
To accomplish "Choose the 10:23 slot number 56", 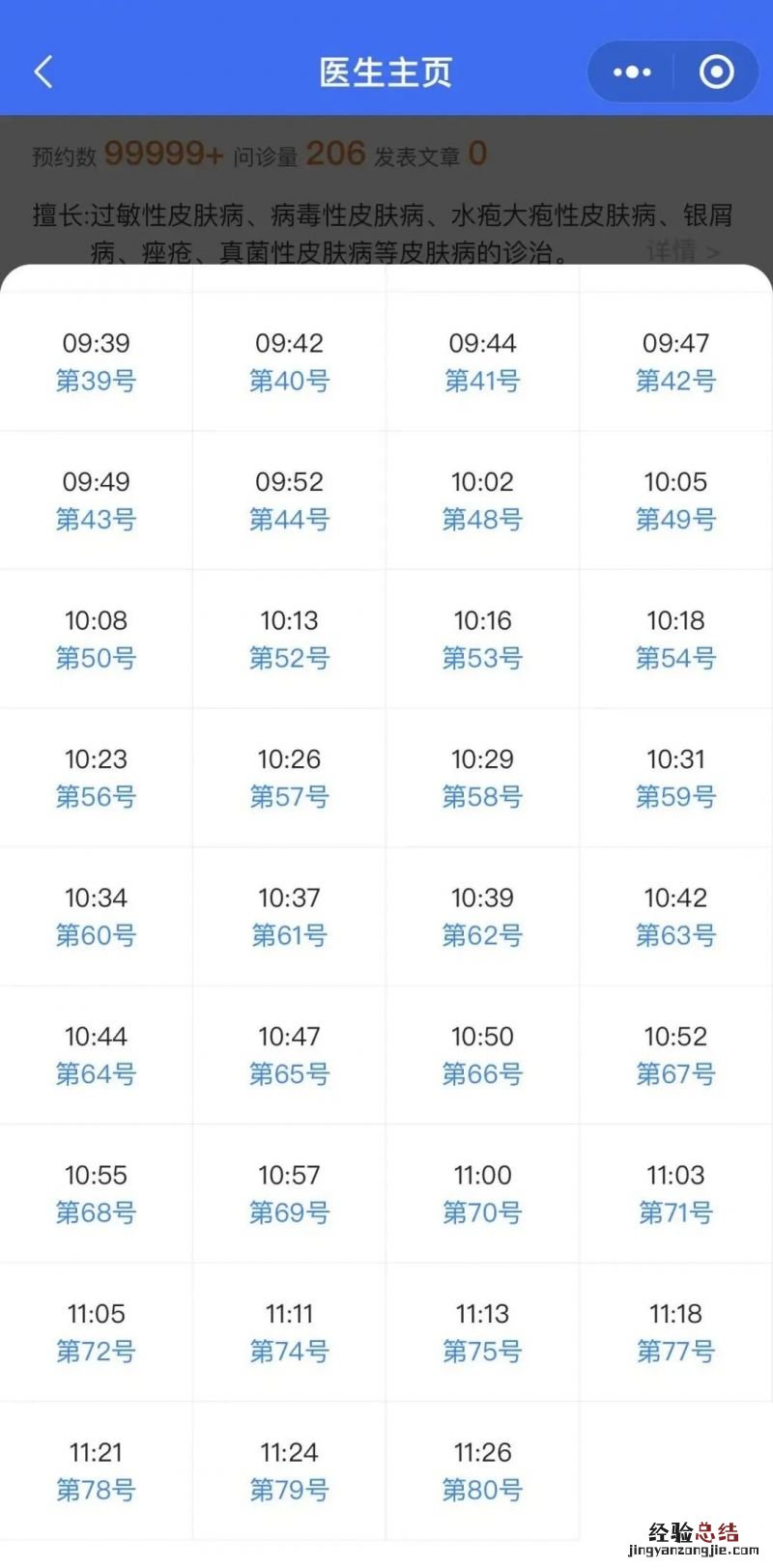I will 96,778.
